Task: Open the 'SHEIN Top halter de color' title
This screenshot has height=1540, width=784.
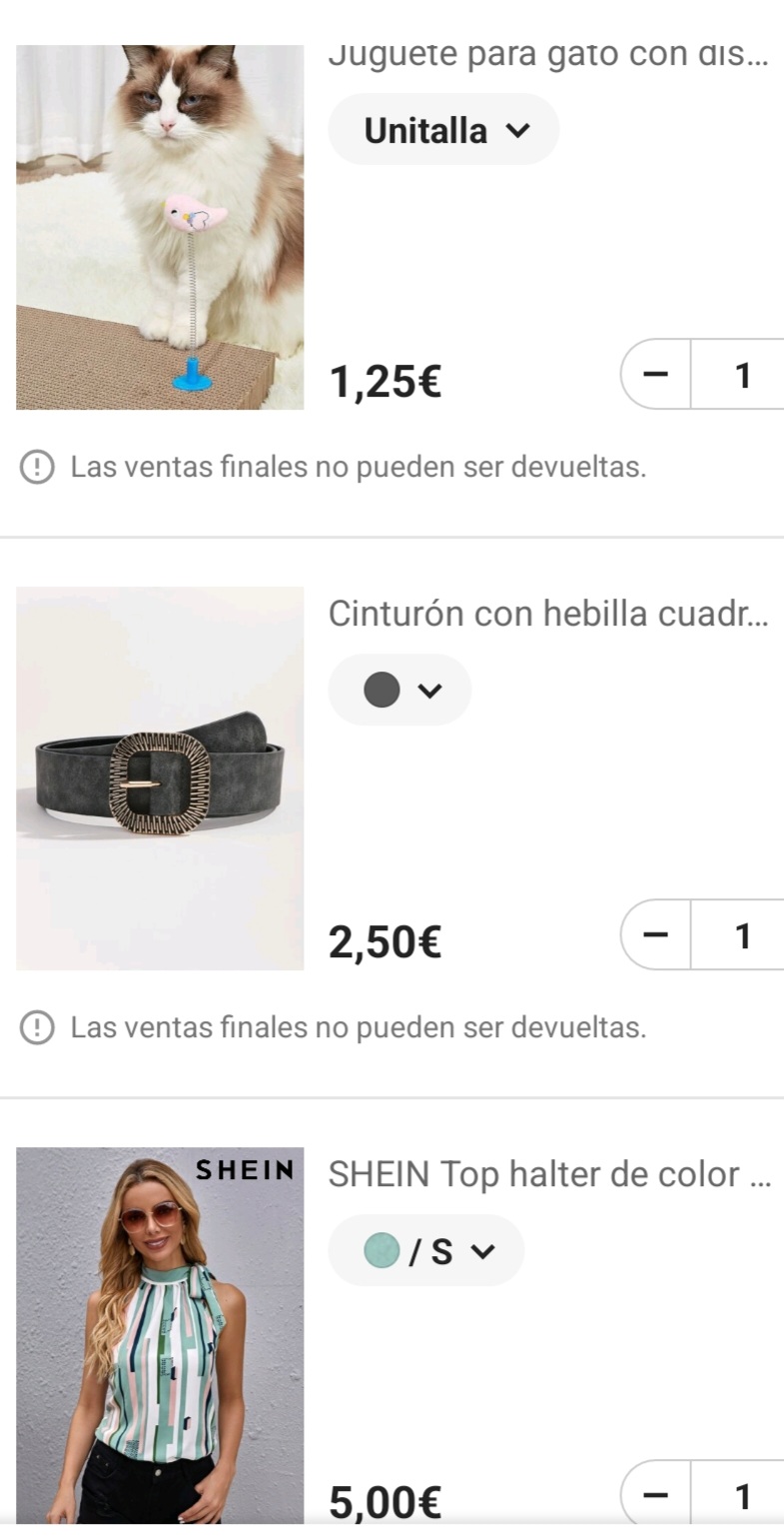Action: pos(549,1173)
